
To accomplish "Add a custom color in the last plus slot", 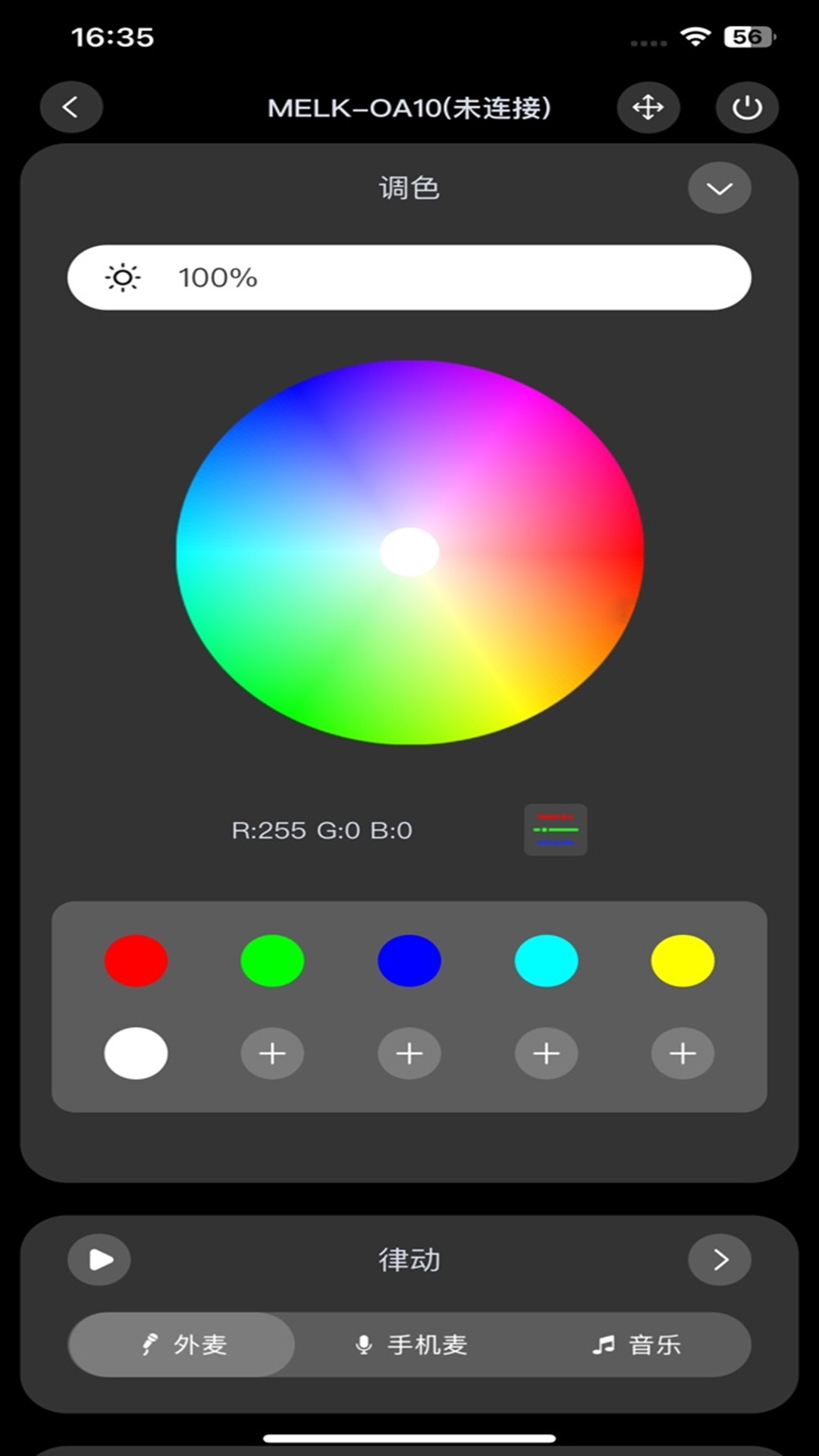I will 682,1053.
